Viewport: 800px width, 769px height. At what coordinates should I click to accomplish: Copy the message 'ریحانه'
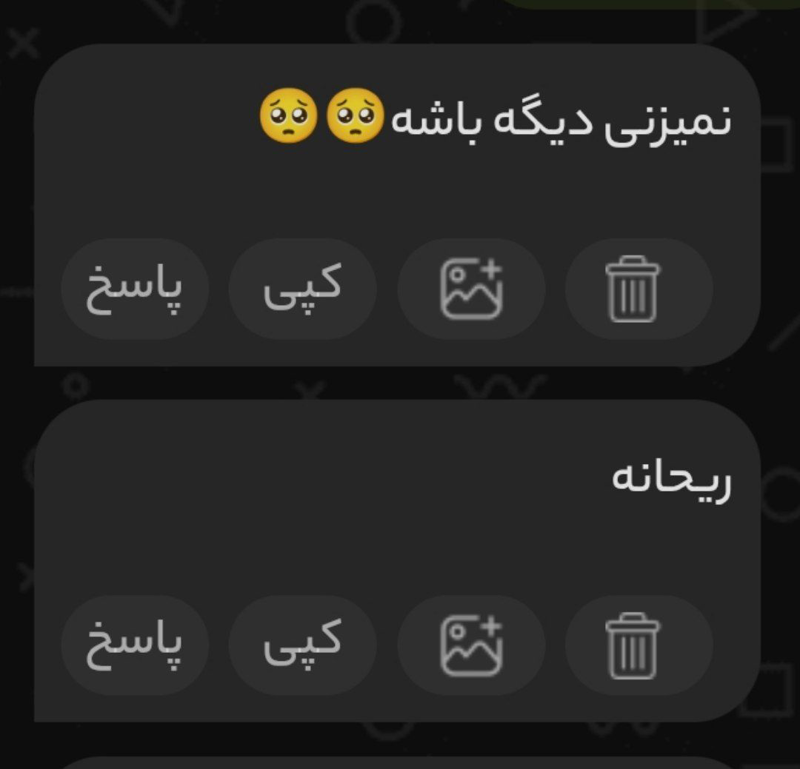pos(303,645)
